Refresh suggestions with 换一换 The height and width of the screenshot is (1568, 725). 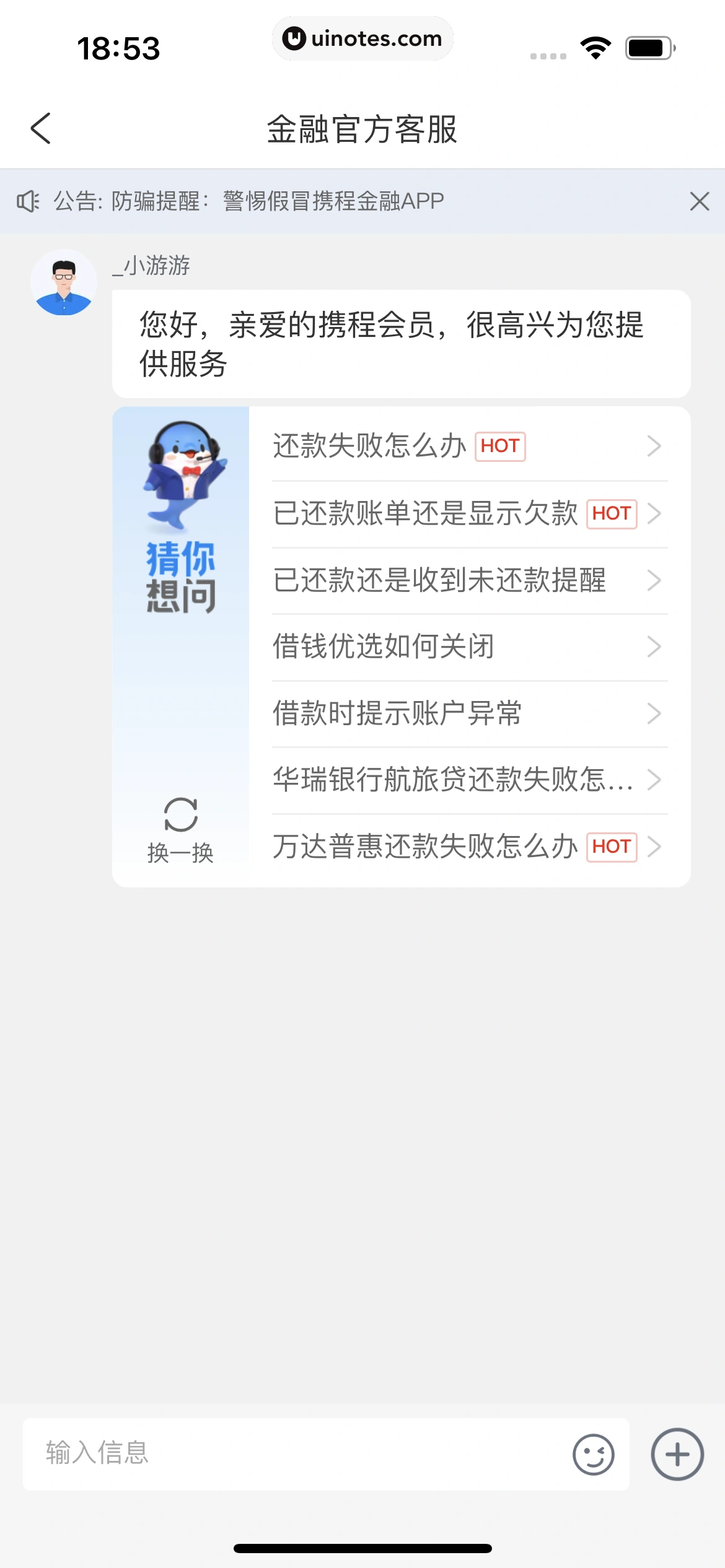click(180, 830)
